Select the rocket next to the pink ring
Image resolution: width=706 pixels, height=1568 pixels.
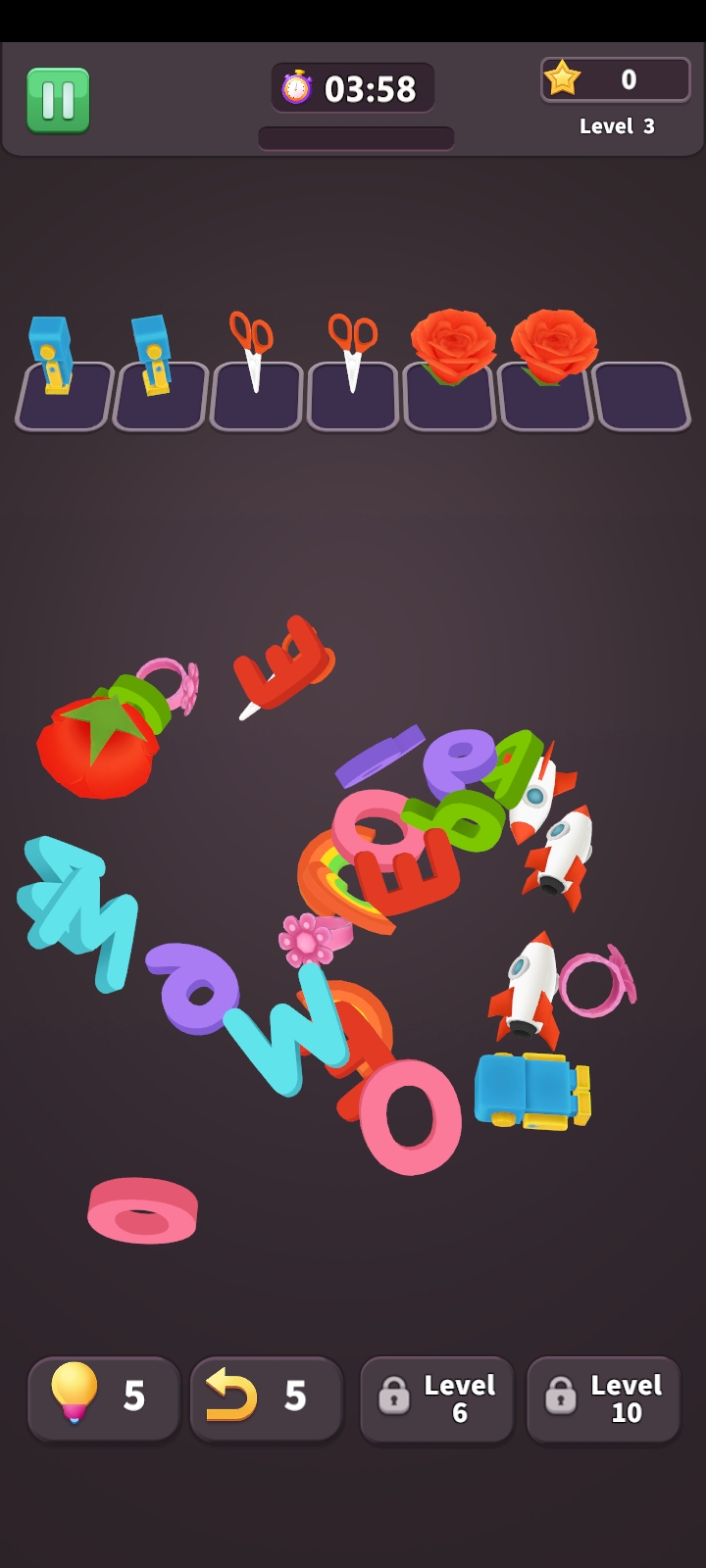coord(525,990)
